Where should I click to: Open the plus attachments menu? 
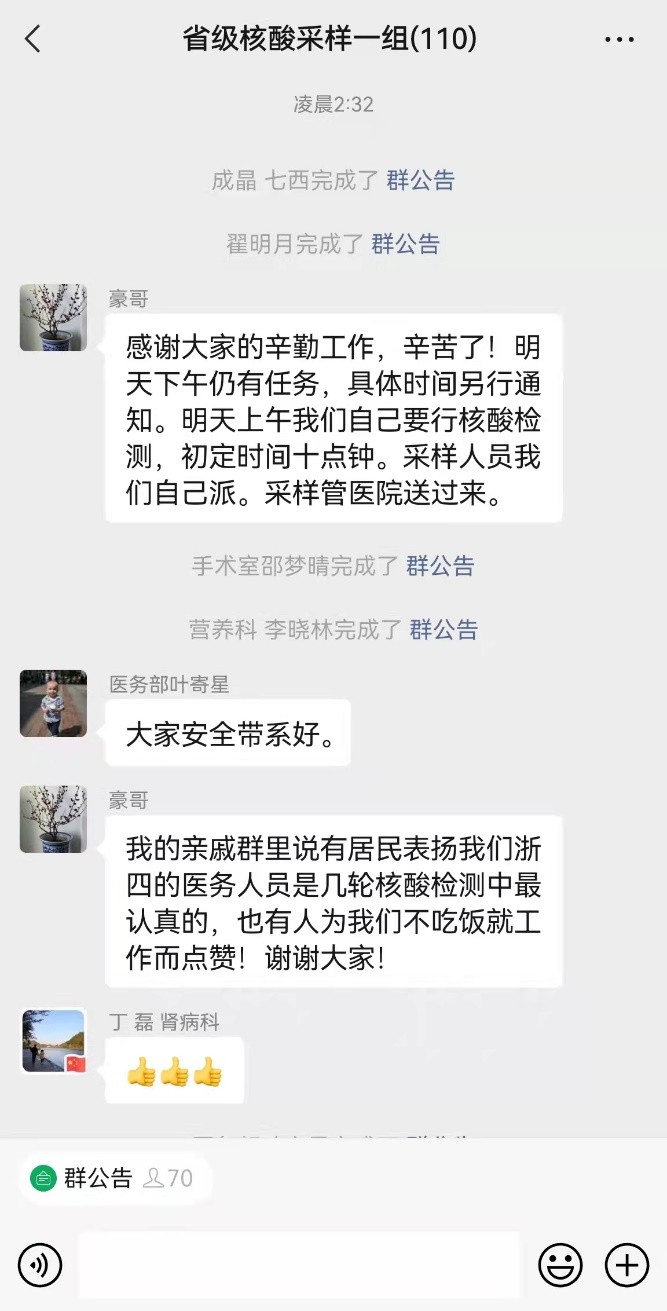[x=627, y=1265]
